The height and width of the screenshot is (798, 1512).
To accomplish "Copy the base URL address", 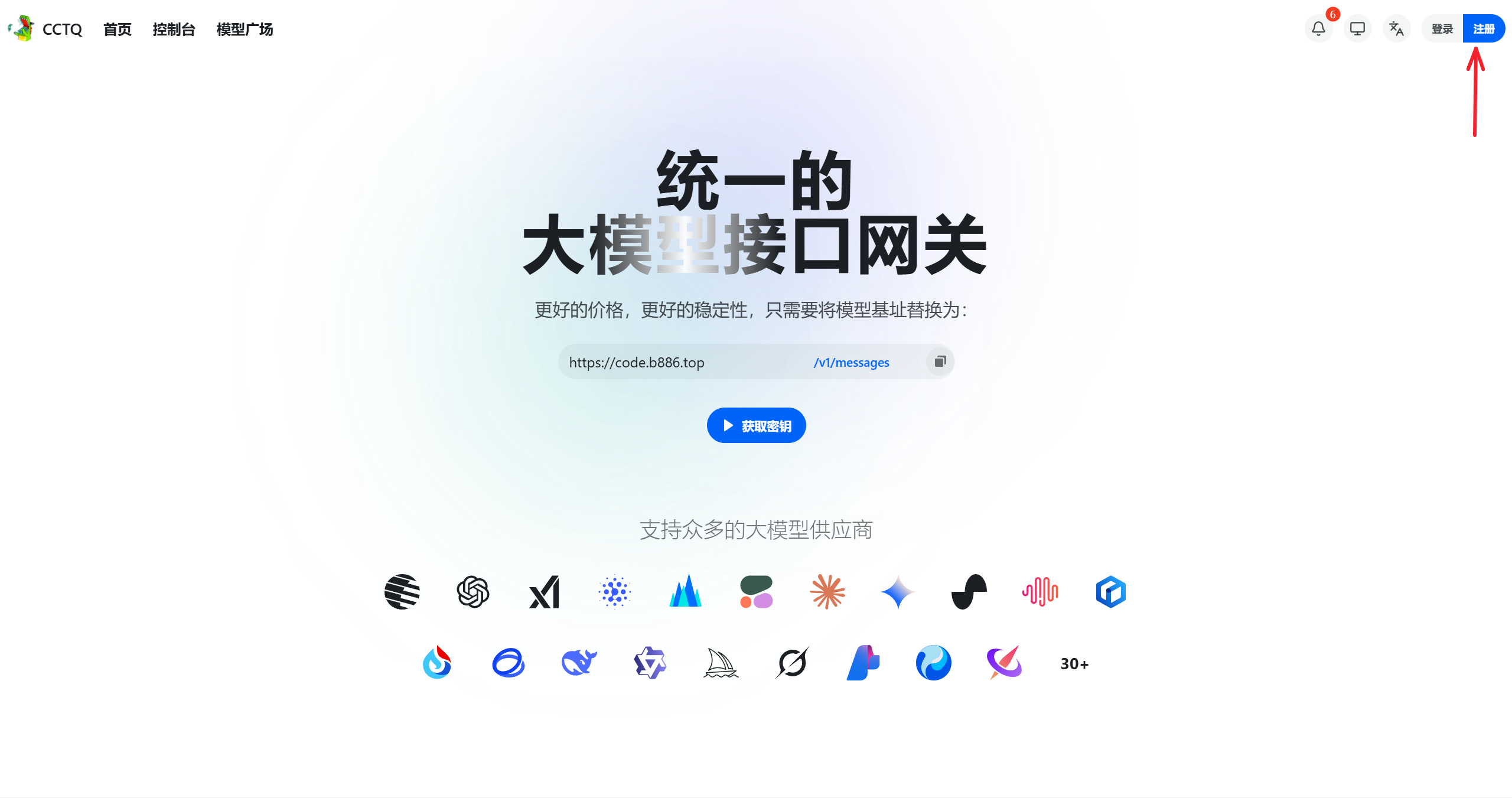I will point(940,361).
